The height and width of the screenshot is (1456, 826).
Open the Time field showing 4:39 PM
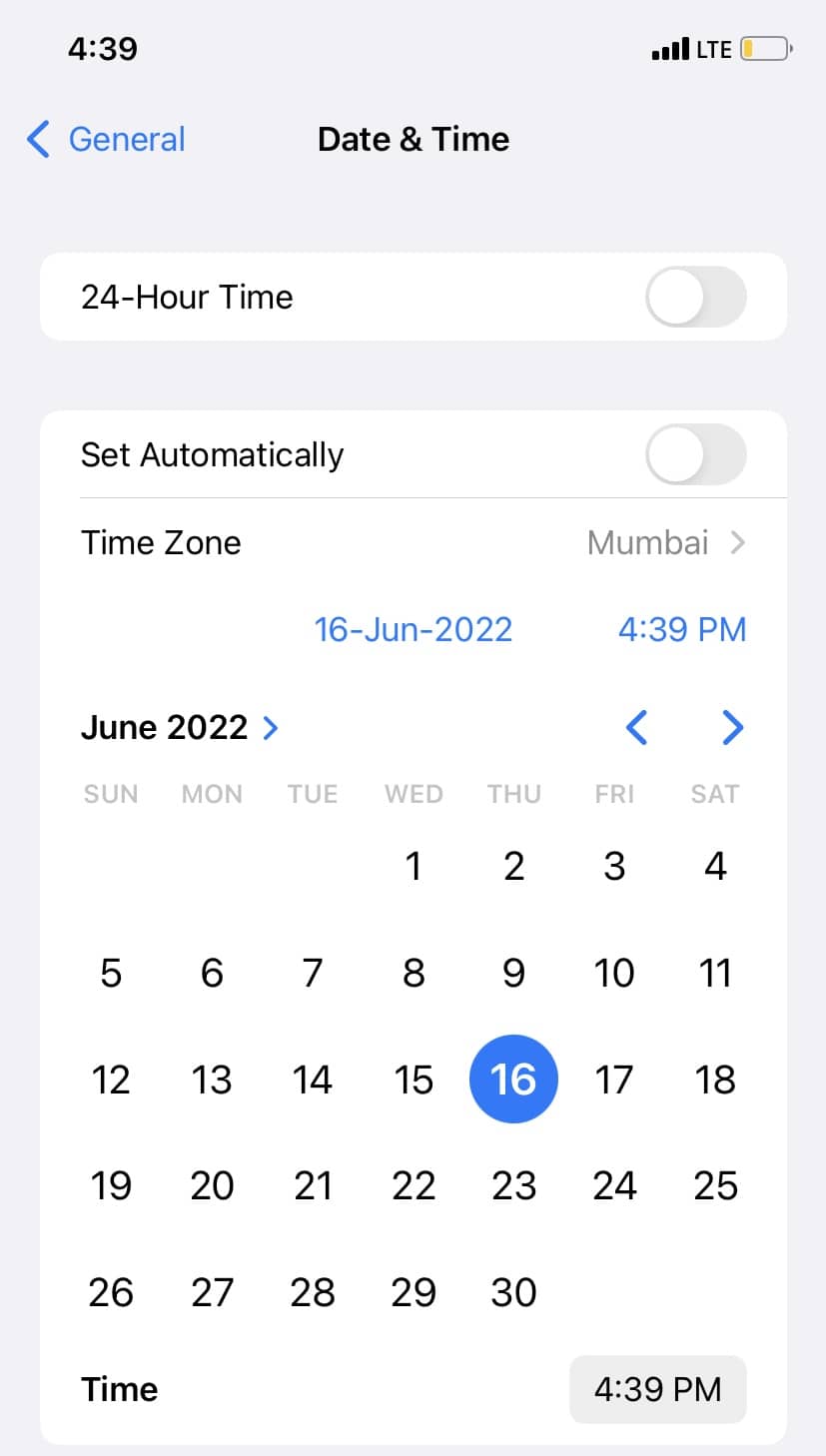(656, 1389)
